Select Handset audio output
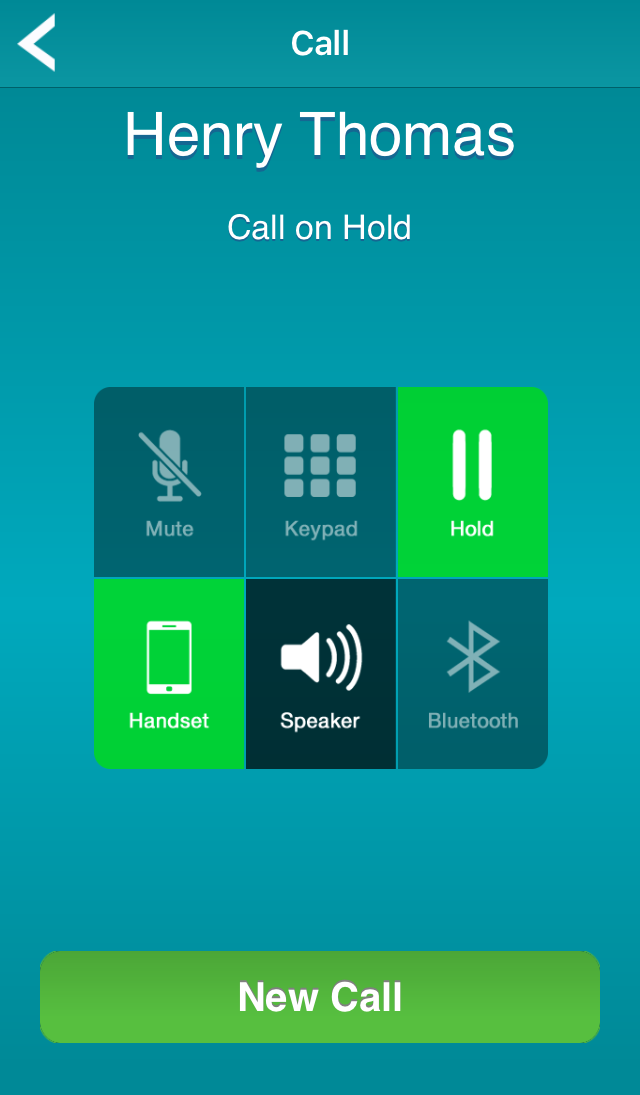640x1095 pixels. 169,674
